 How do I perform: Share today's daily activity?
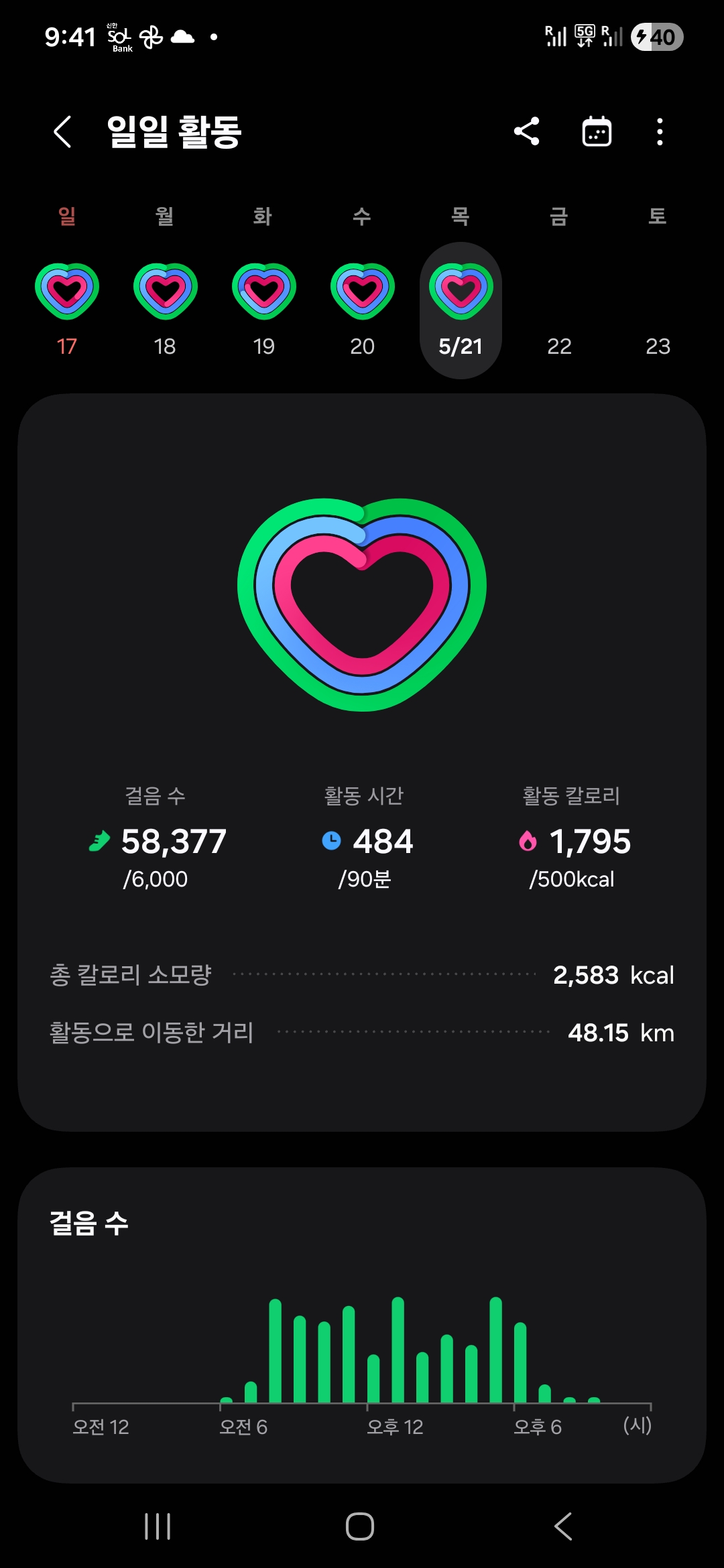527,131
